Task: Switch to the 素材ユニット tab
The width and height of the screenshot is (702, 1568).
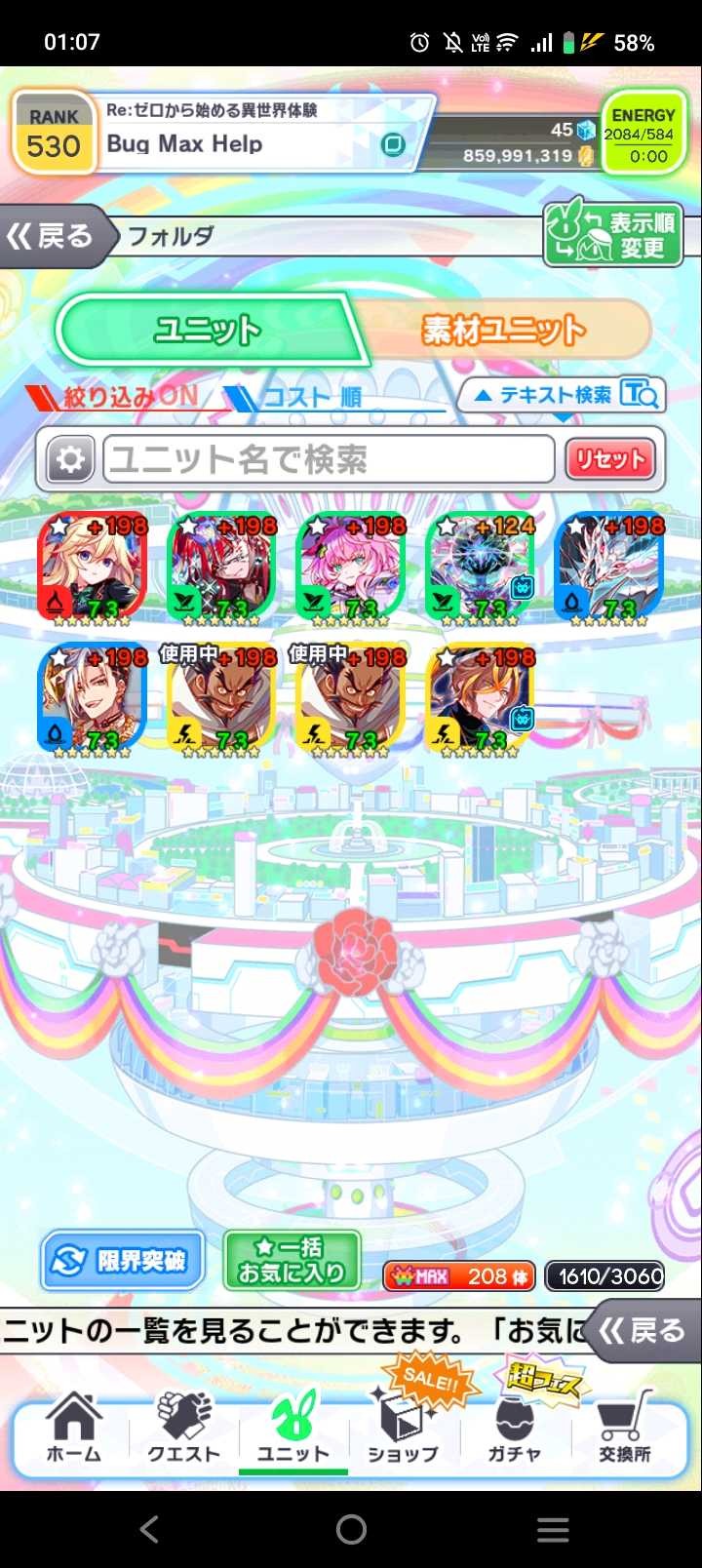Action: pyautogui.click(x=503, y=331)
